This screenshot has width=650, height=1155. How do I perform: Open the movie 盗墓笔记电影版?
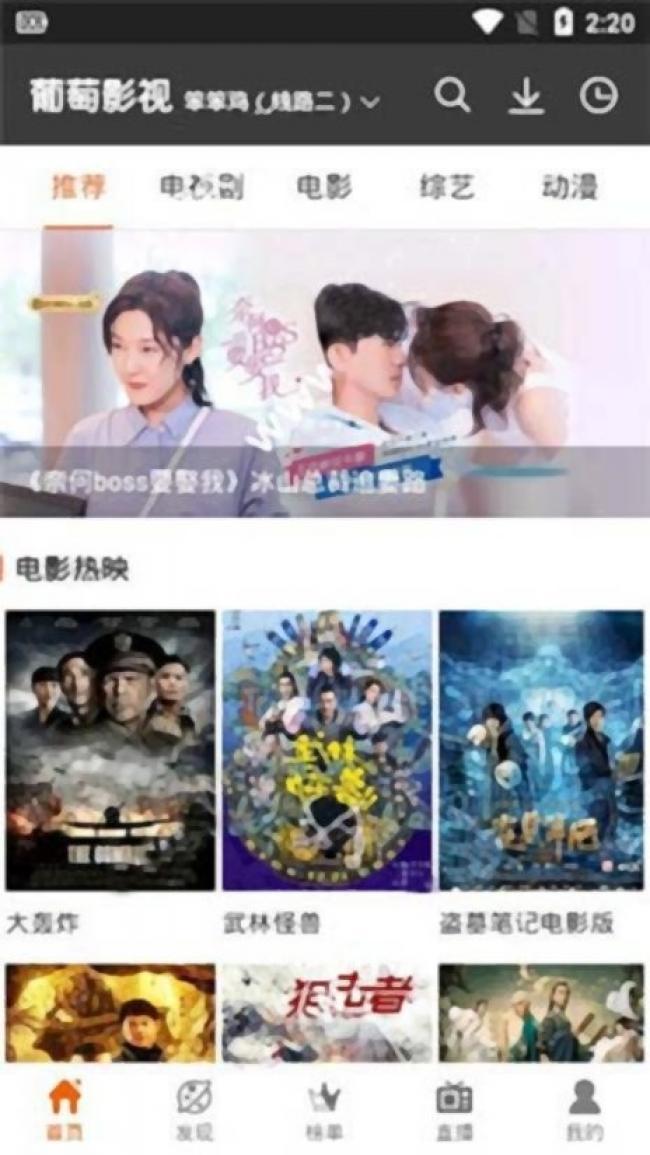pyautogui.click(x=541, y=750)
